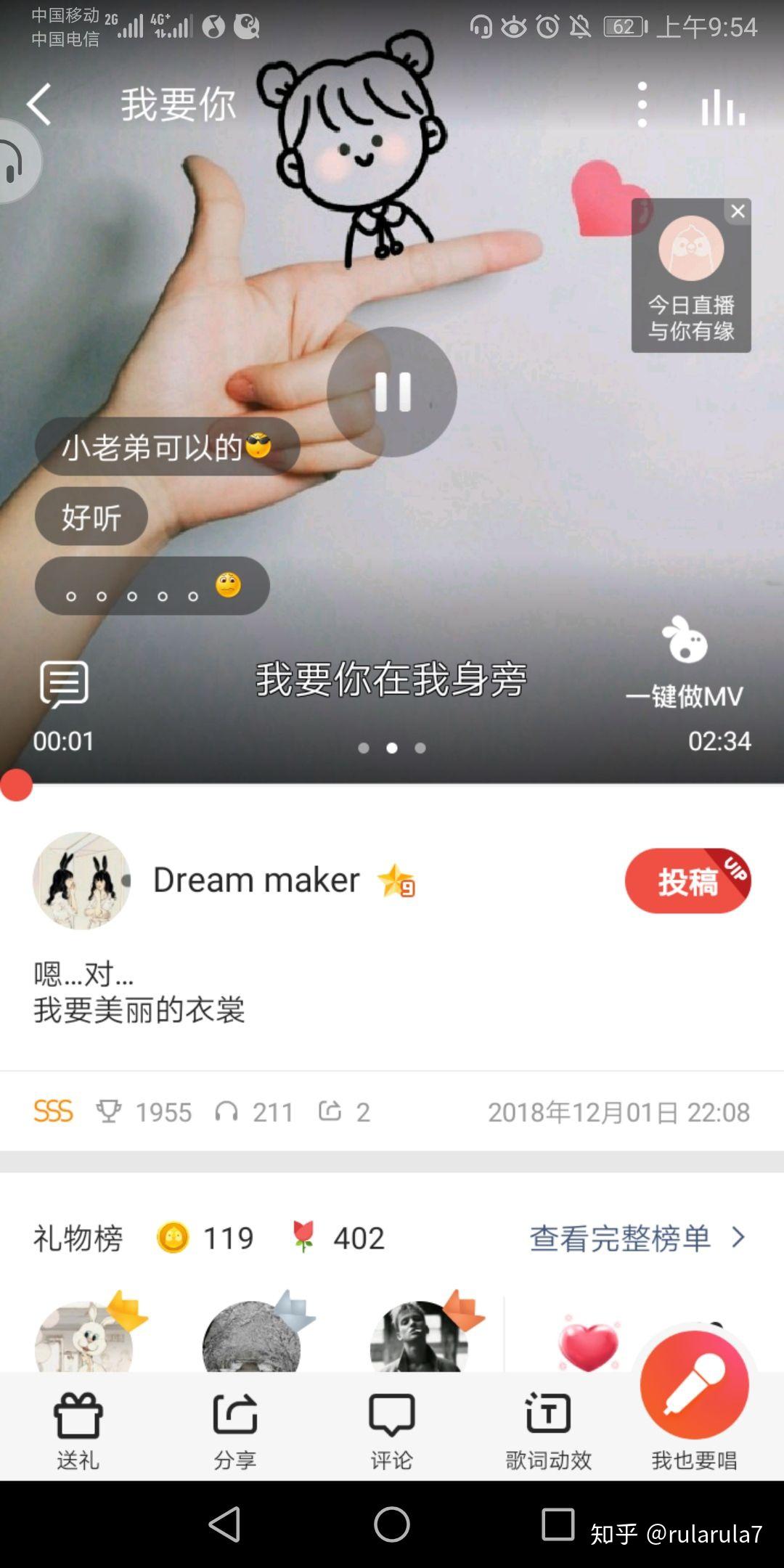View the full gift ranking 查看完整榜单
The image size is (784, 1568).
(x=636, y=1238)
